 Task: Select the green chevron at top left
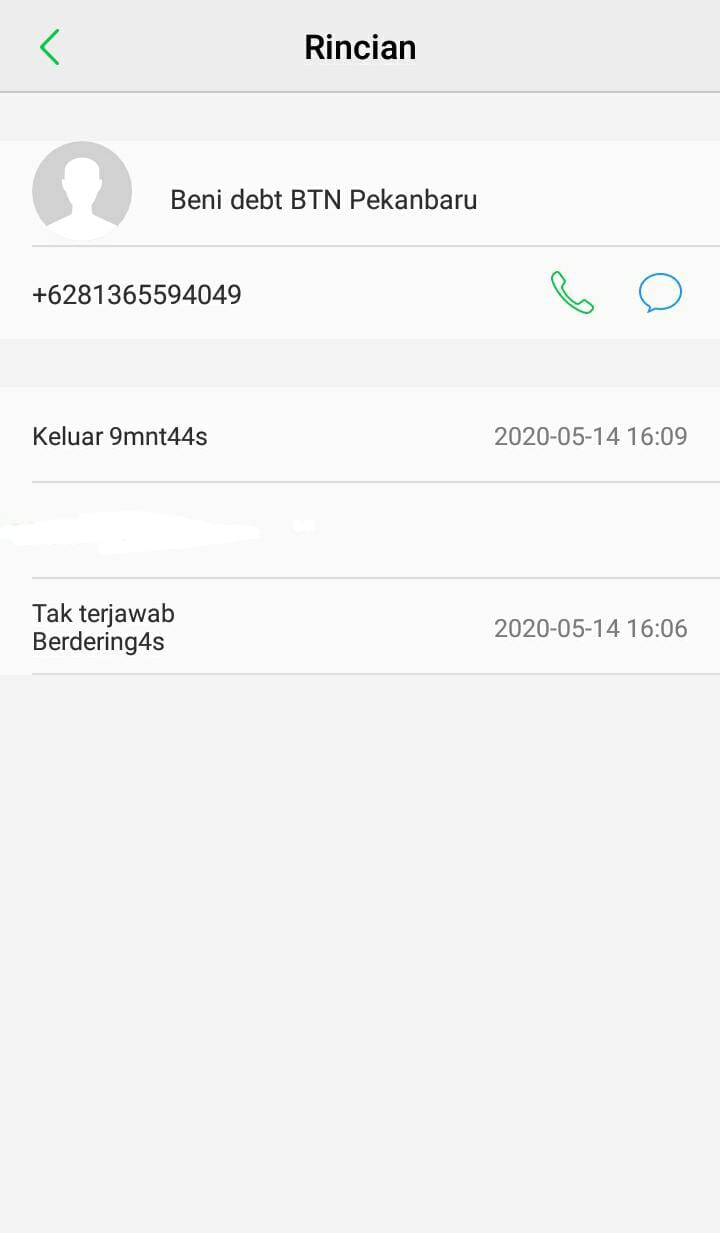tap(50, 46)
